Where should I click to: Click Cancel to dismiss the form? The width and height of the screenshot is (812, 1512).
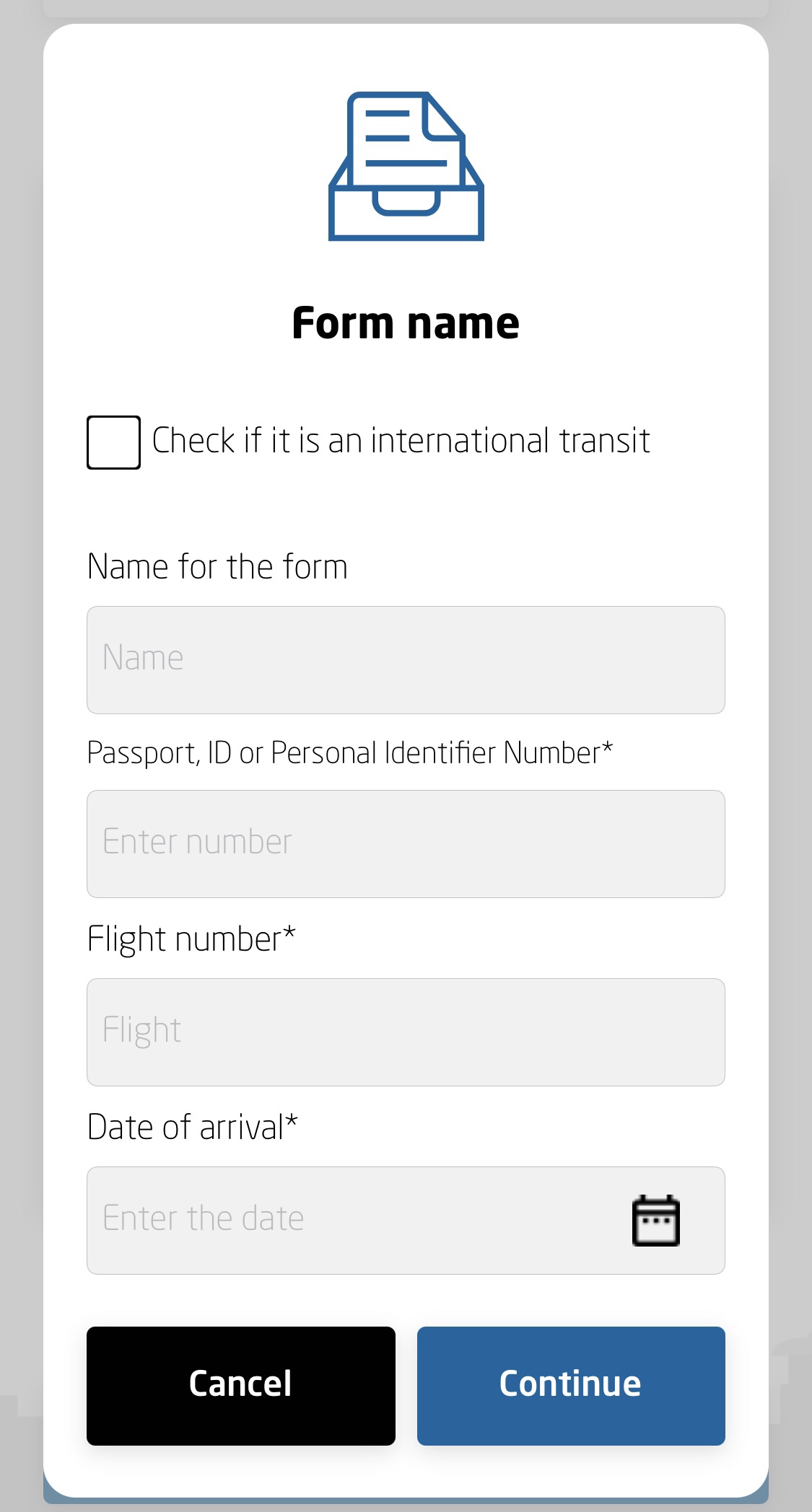[x=240, y=1384]
